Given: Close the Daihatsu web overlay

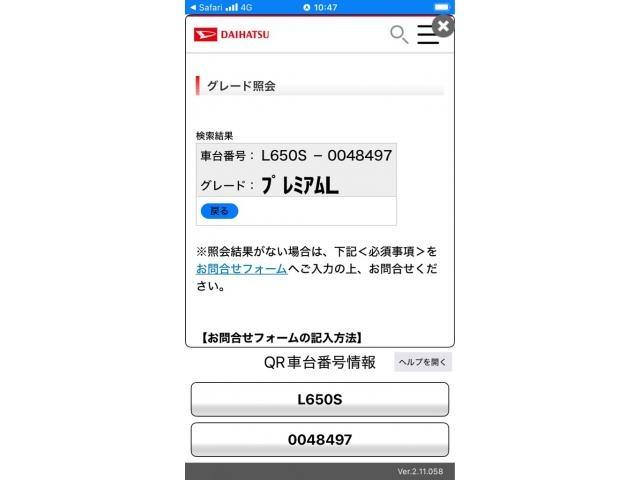Looking at the screenshot, I should click(x=443, y=26).
